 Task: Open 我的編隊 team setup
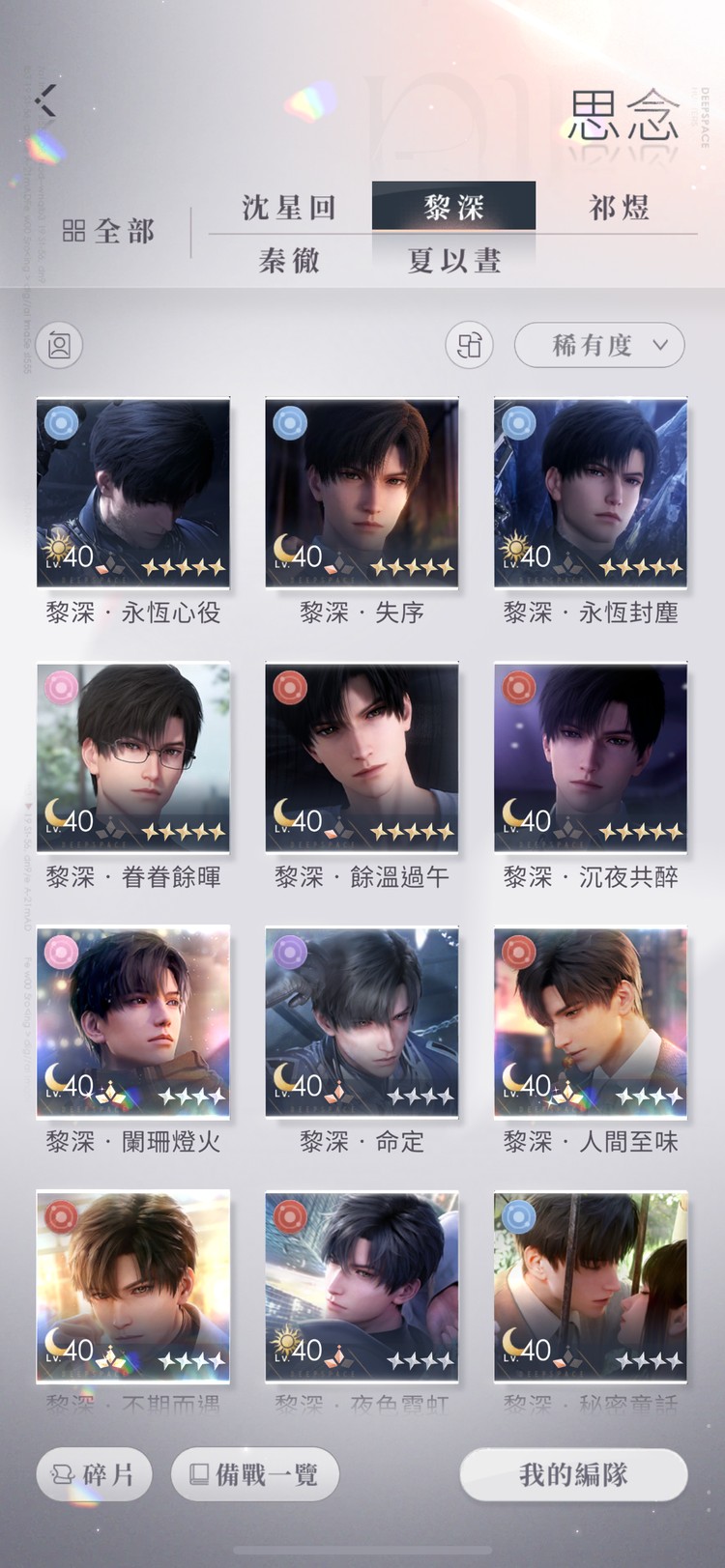573,1474
